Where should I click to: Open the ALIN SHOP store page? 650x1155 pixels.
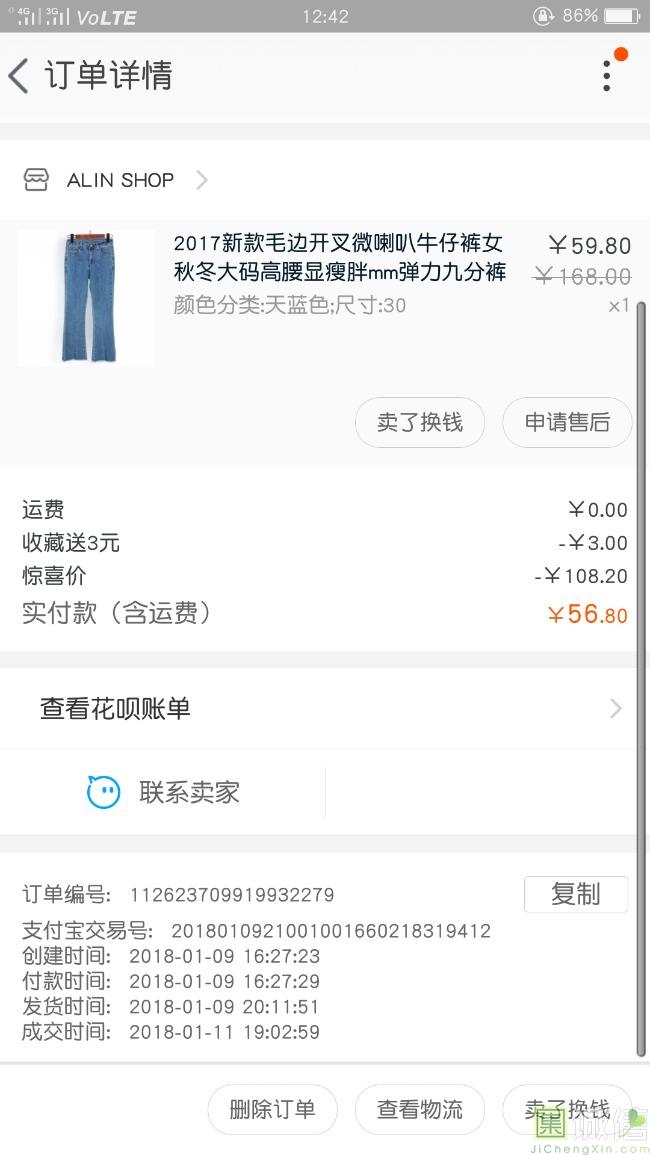pos(120,180)
